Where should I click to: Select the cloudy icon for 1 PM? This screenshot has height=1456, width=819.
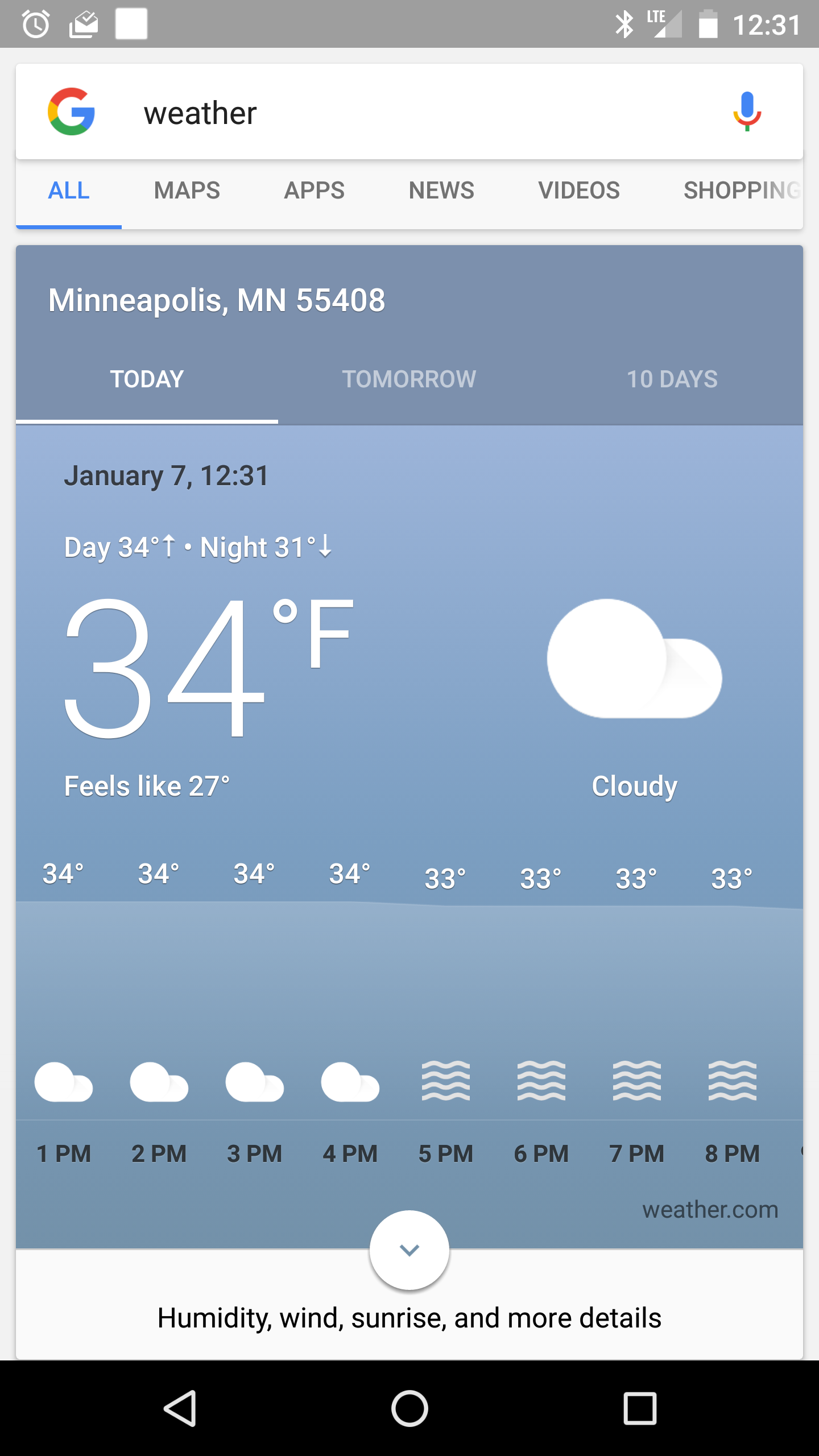tap(64, 1079)
